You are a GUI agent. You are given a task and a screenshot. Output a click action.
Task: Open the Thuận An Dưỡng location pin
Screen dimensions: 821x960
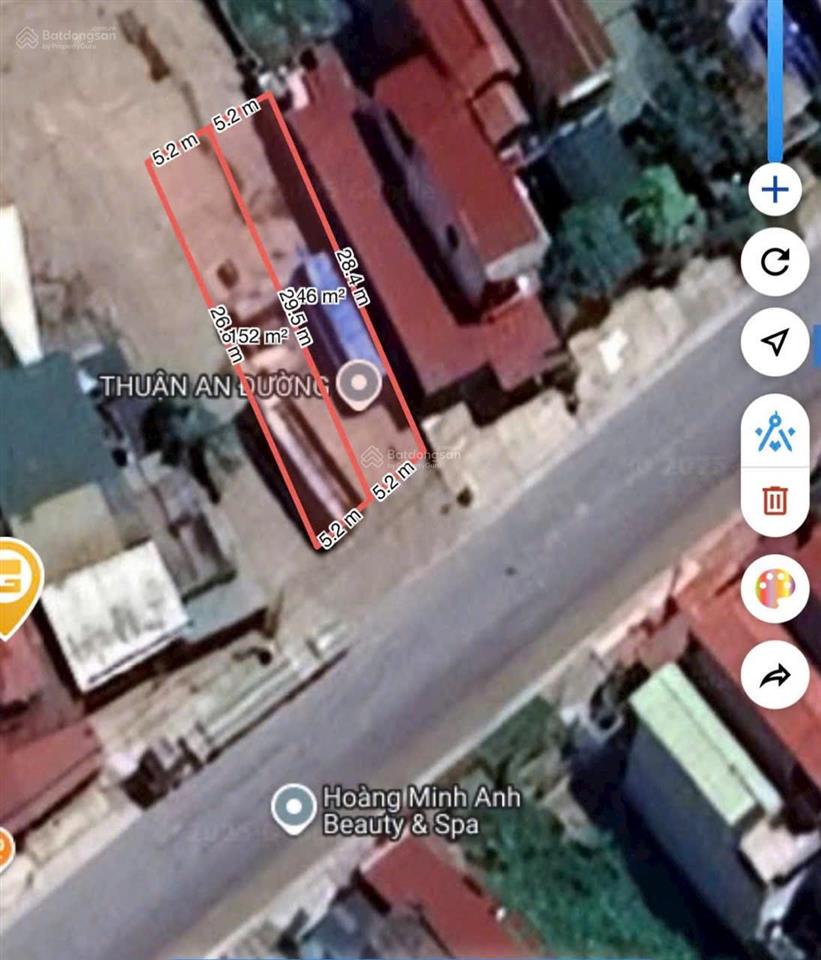pyautogui.click(x=357, y=383)
